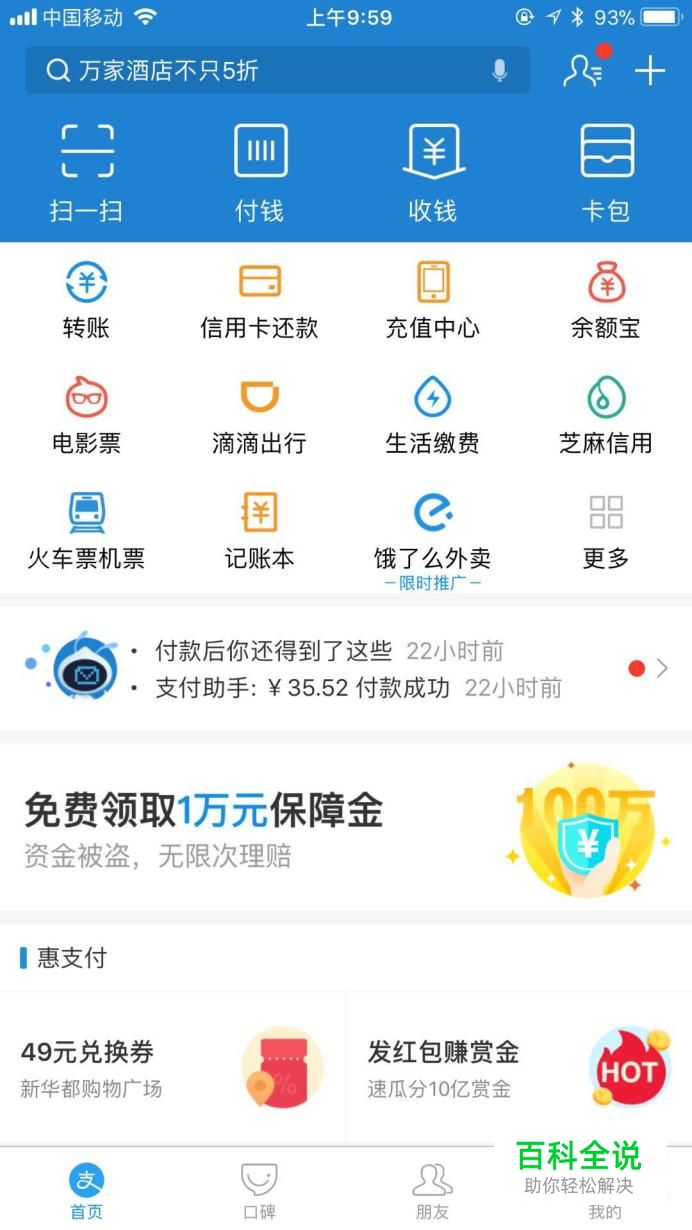The width and height of the screenshot is (692, 1230).
Task: Open the 免费领取1万元保障金 banner
Action: (346, 827)
